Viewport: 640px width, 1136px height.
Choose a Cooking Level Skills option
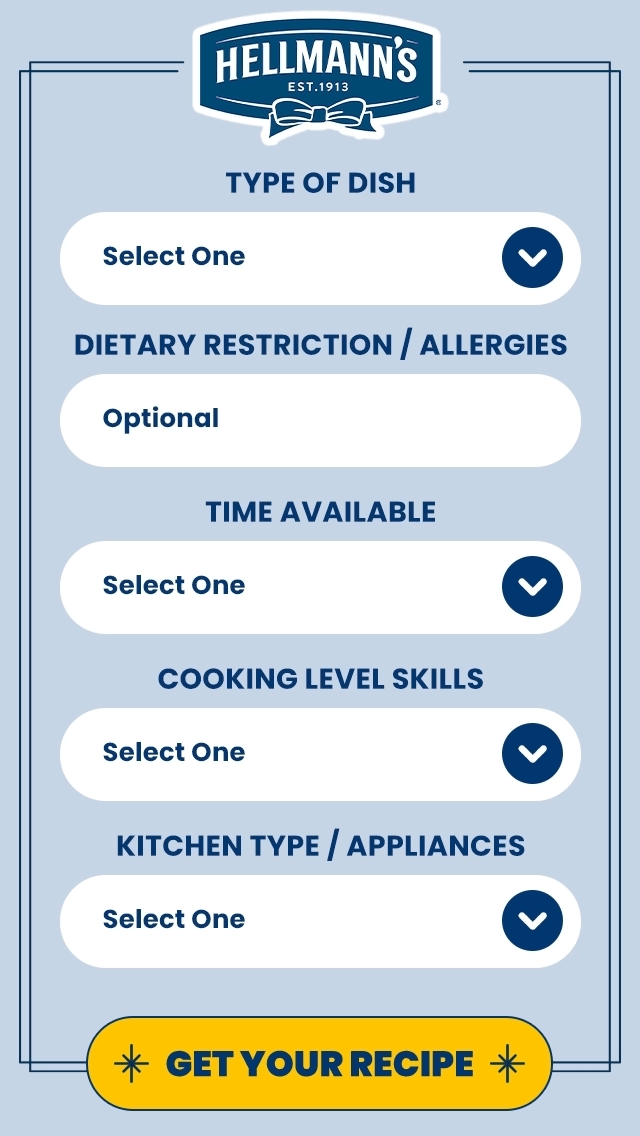320,754
